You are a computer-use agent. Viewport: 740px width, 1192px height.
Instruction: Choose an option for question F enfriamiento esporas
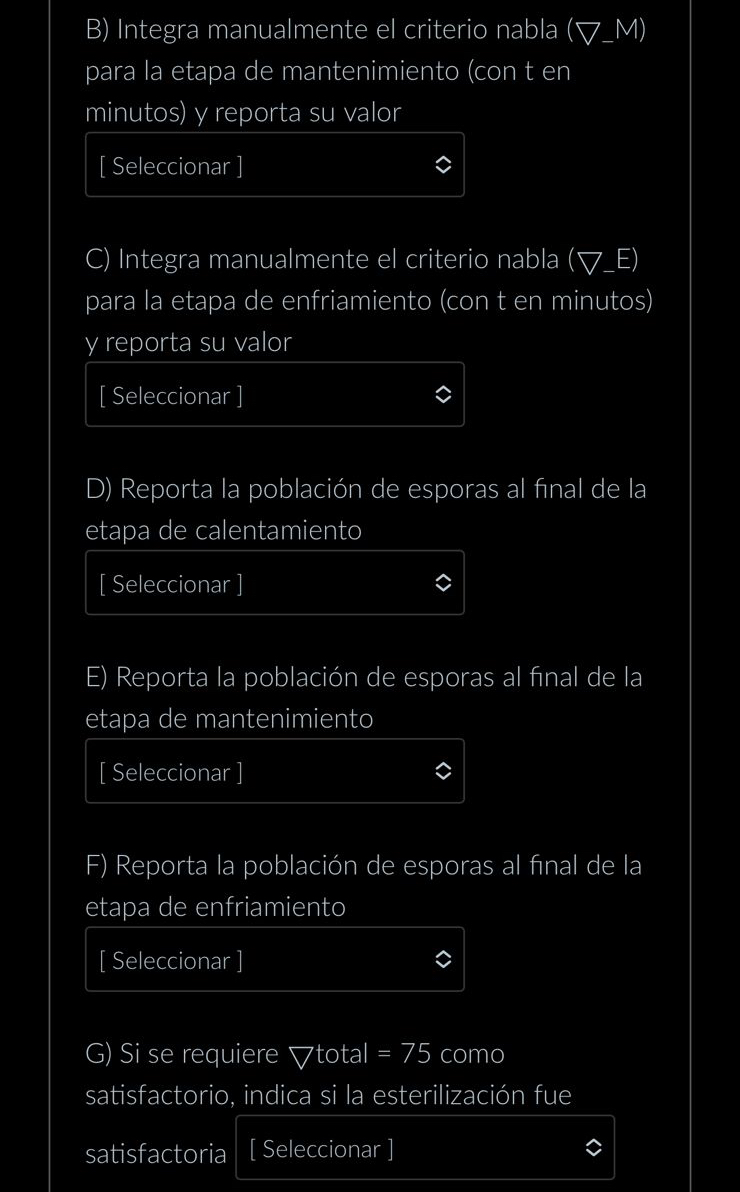(x=274, y=960)
